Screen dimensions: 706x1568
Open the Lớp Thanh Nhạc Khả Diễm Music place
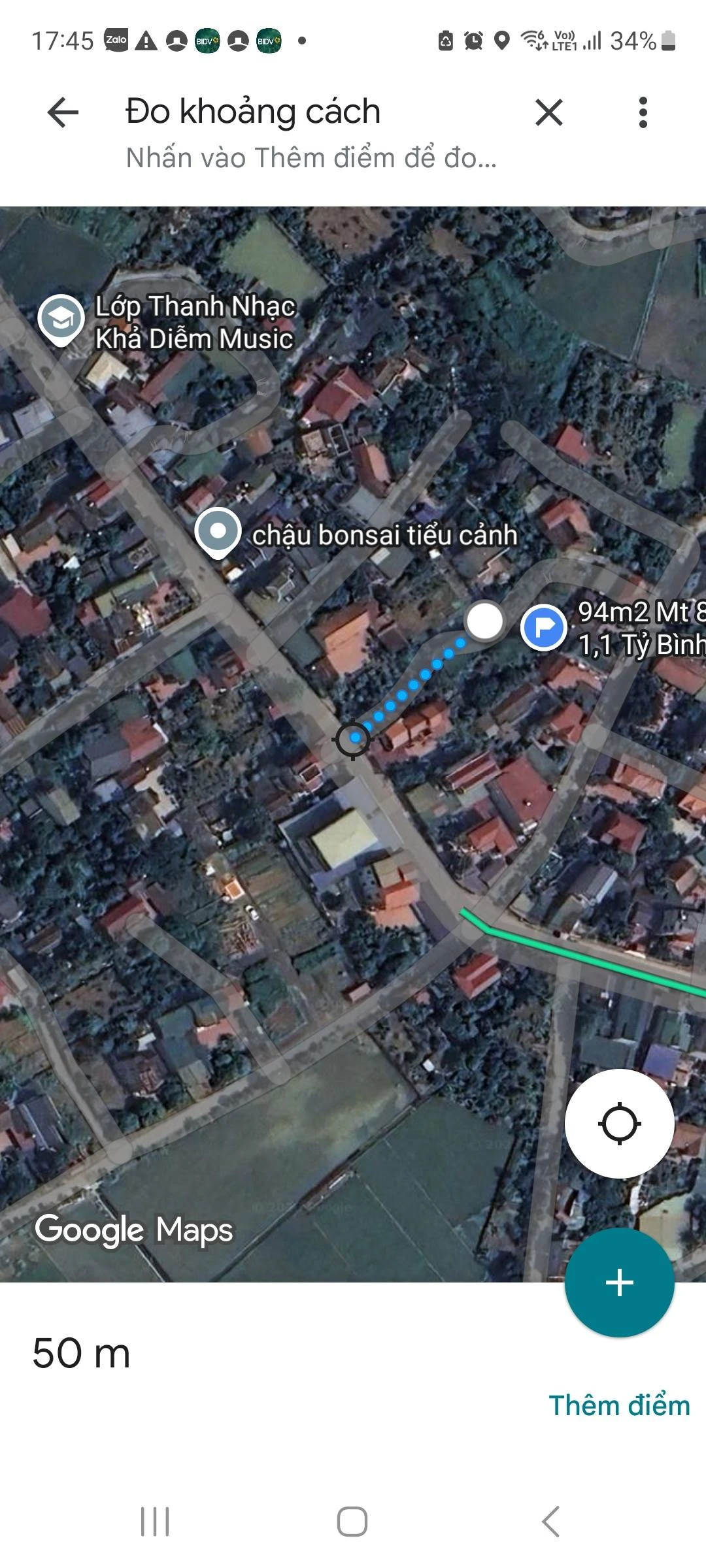coord(61,318)
